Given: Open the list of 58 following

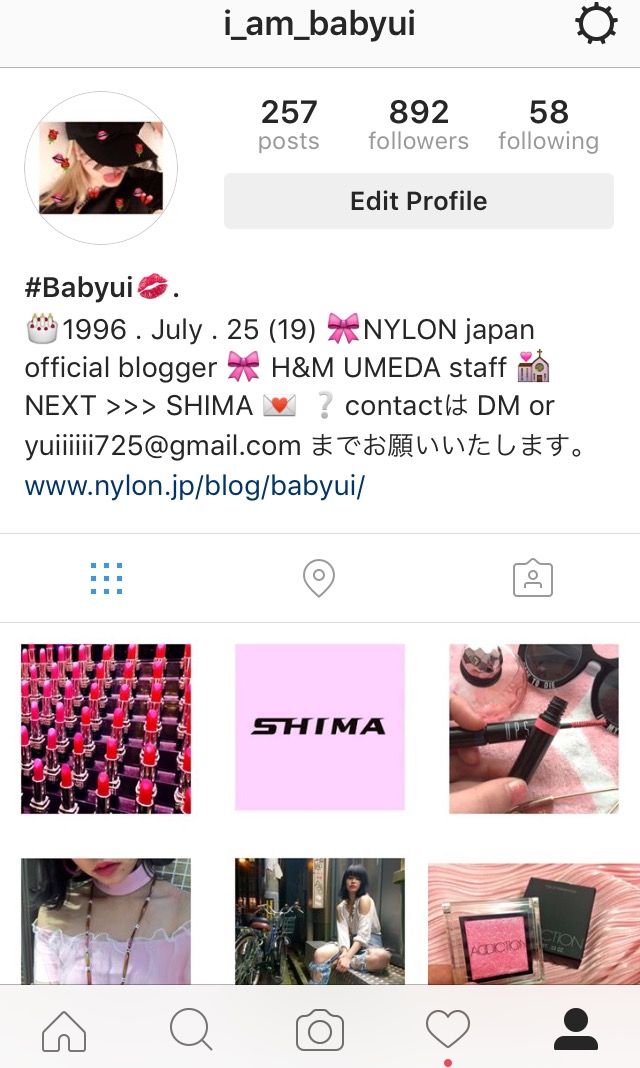Looking at the screenshot, I should pyautogui.click(x=548, y=125).
